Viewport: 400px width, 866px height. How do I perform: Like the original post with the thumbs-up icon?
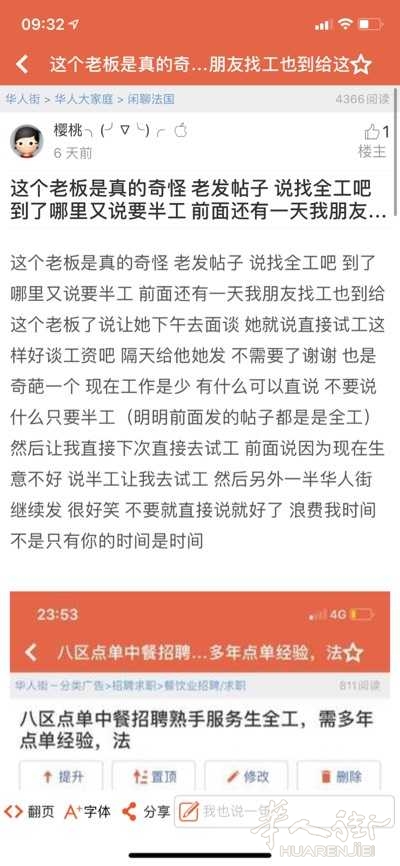(x=372, y=132)
